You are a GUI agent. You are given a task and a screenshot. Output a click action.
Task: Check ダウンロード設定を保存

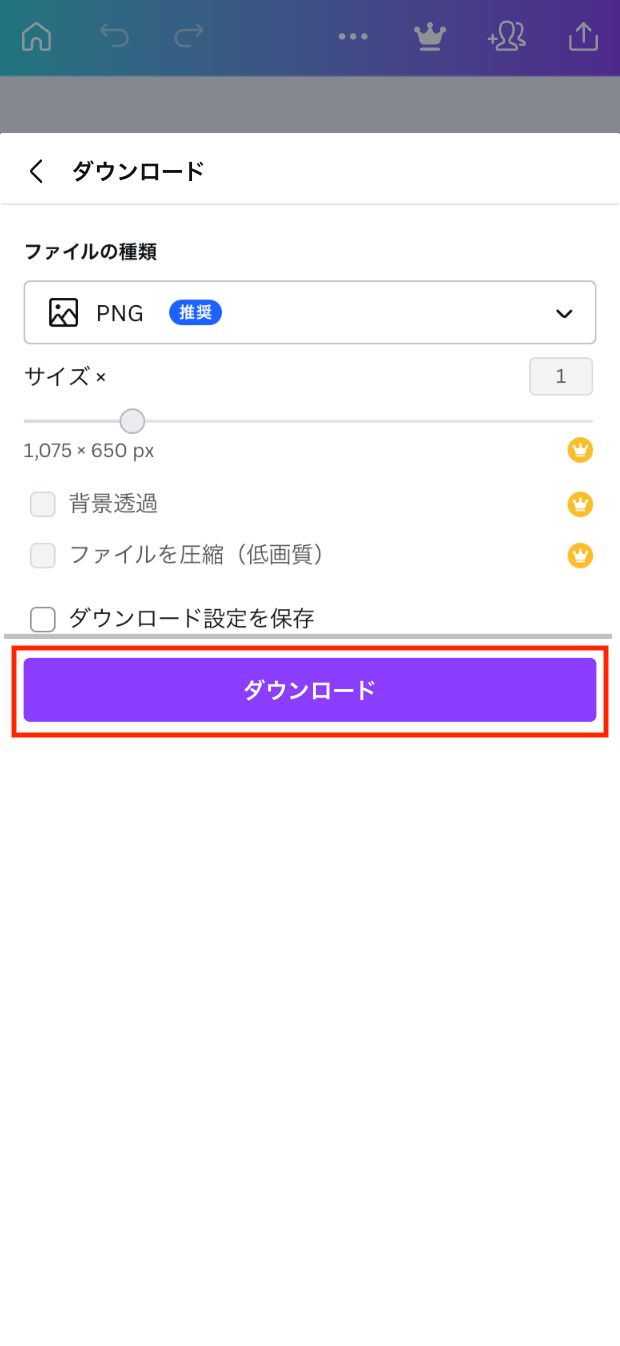[x=43, y=619]
